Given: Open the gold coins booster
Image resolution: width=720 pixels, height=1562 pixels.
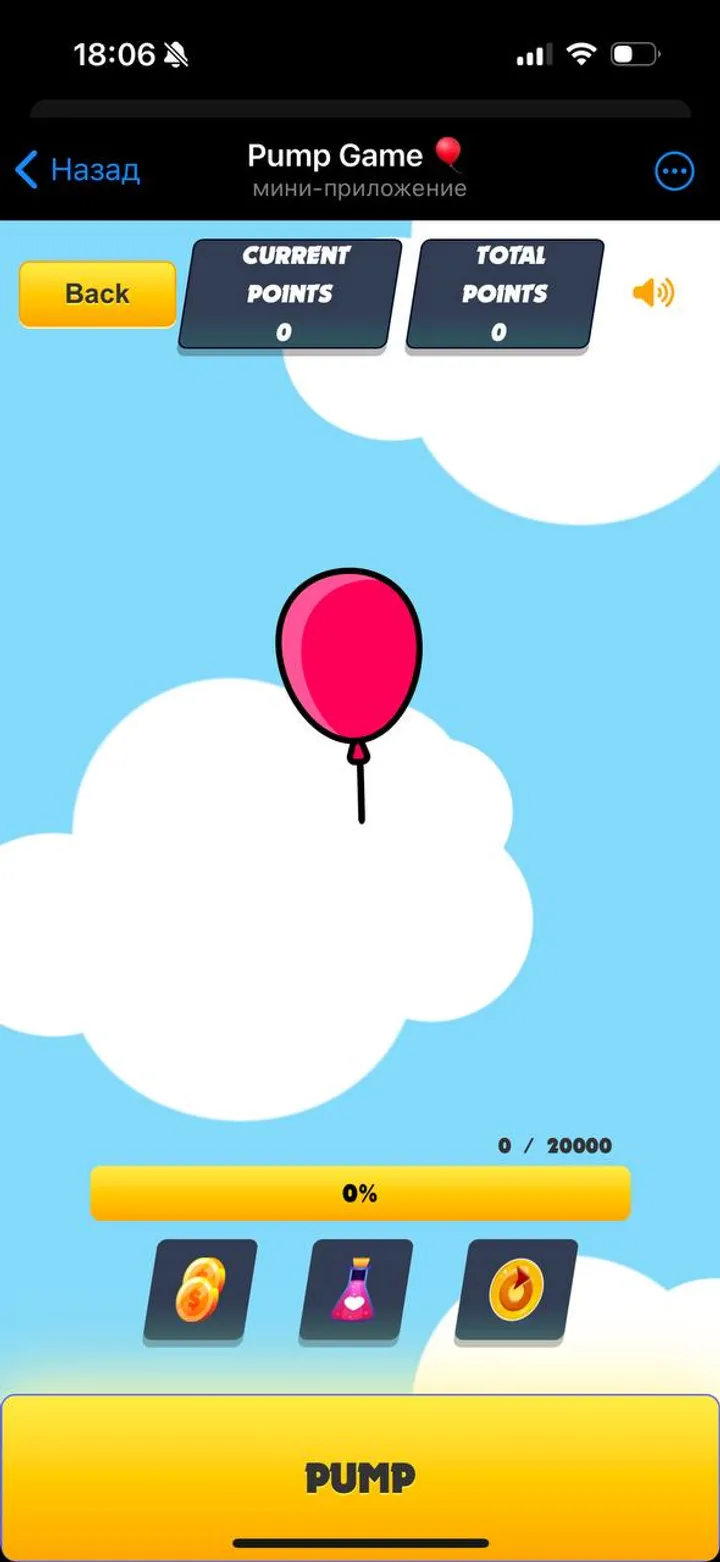Looking at the screenshot, I should tap(201, 1290).
